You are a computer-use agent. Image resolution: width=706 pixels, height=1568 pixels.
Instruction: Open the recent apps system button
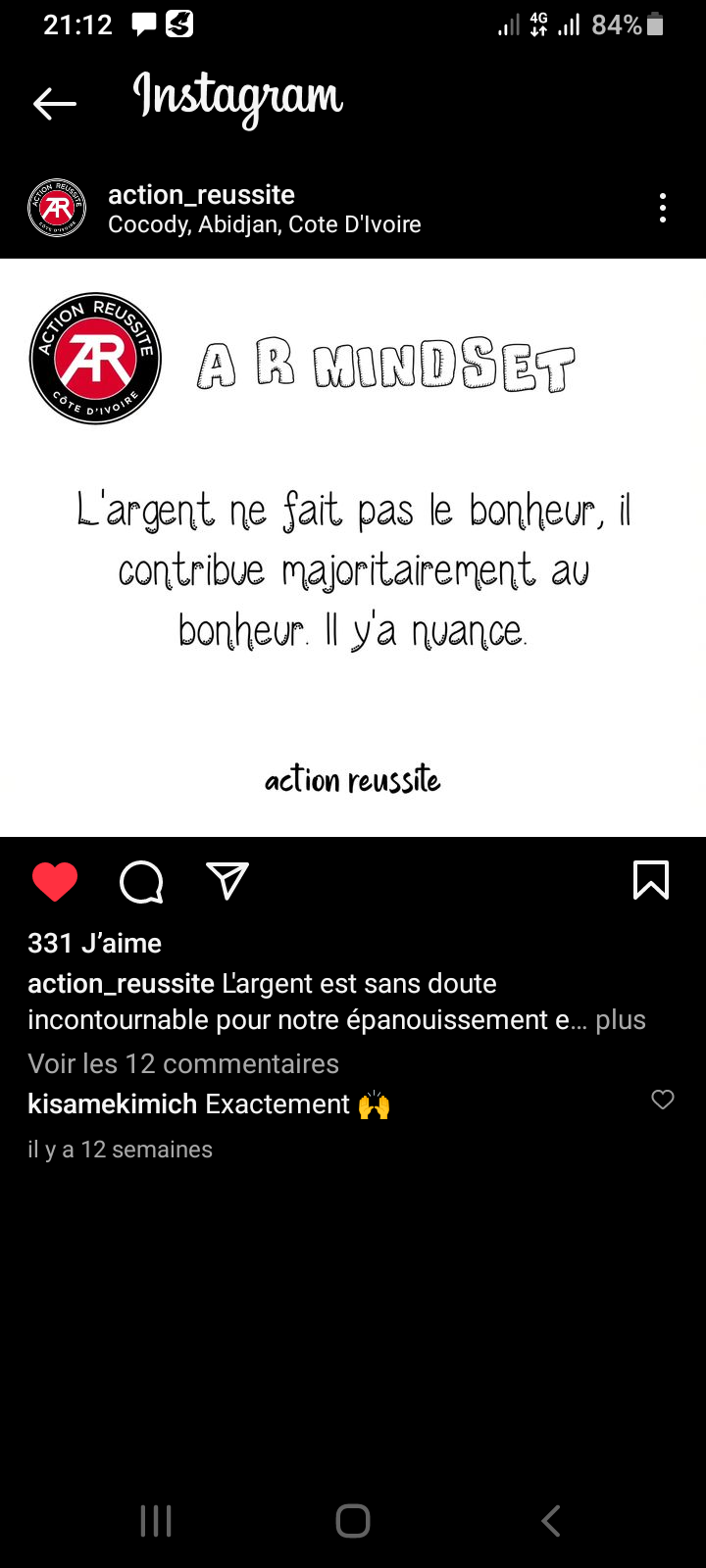point(156,1521)
